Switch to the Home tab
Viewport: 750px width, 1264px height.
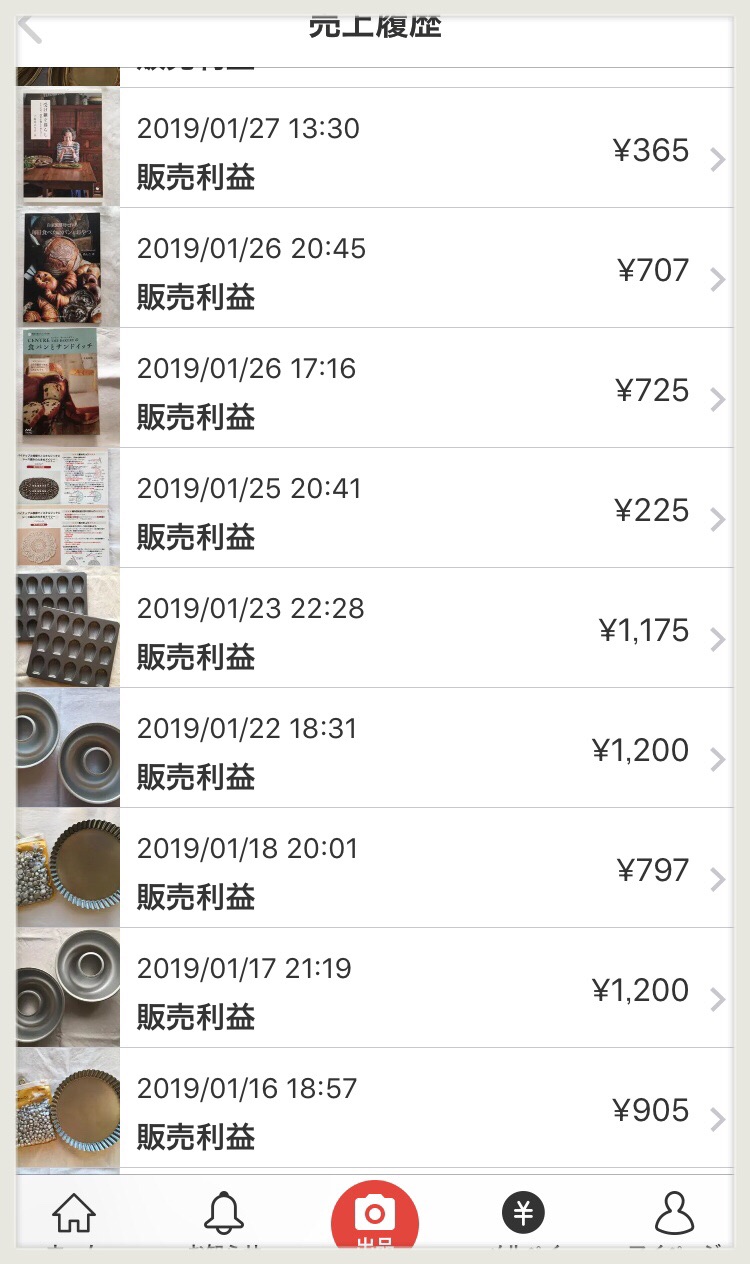(74, 1216)
